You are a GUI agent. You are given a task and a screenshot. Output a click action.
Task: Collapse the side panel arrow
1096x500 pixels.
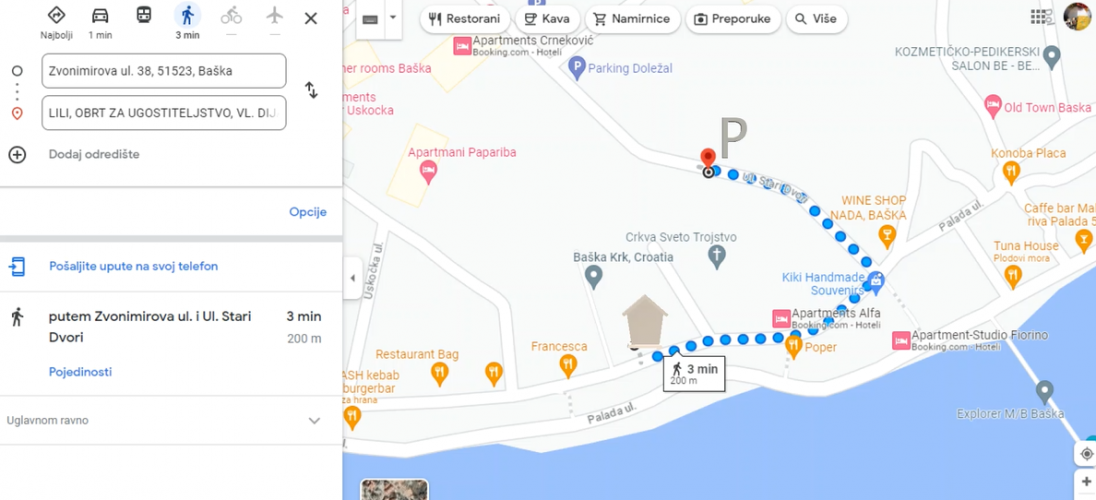pyautogui.click(x=352, y=278)
